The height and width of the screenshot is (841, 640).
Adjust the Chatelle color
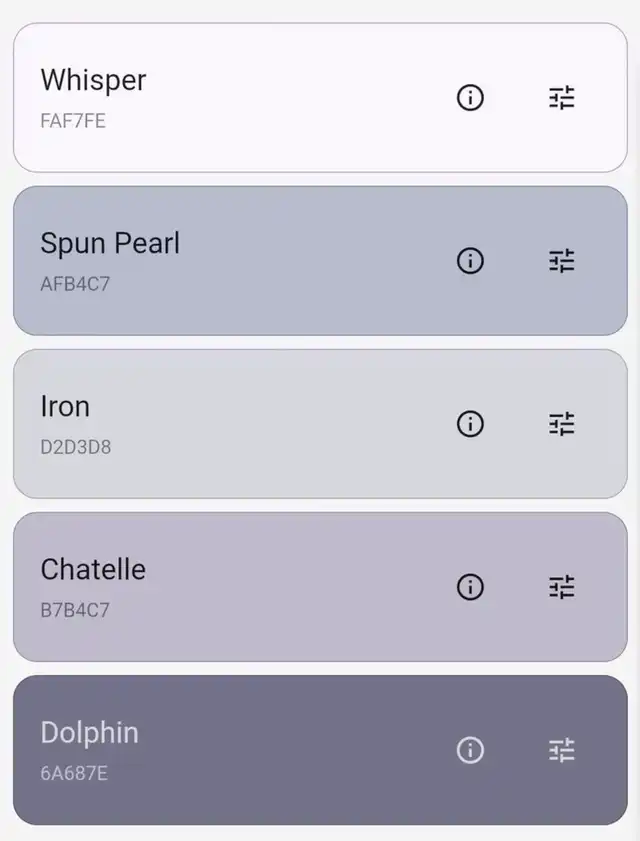[x=562, y=587]
